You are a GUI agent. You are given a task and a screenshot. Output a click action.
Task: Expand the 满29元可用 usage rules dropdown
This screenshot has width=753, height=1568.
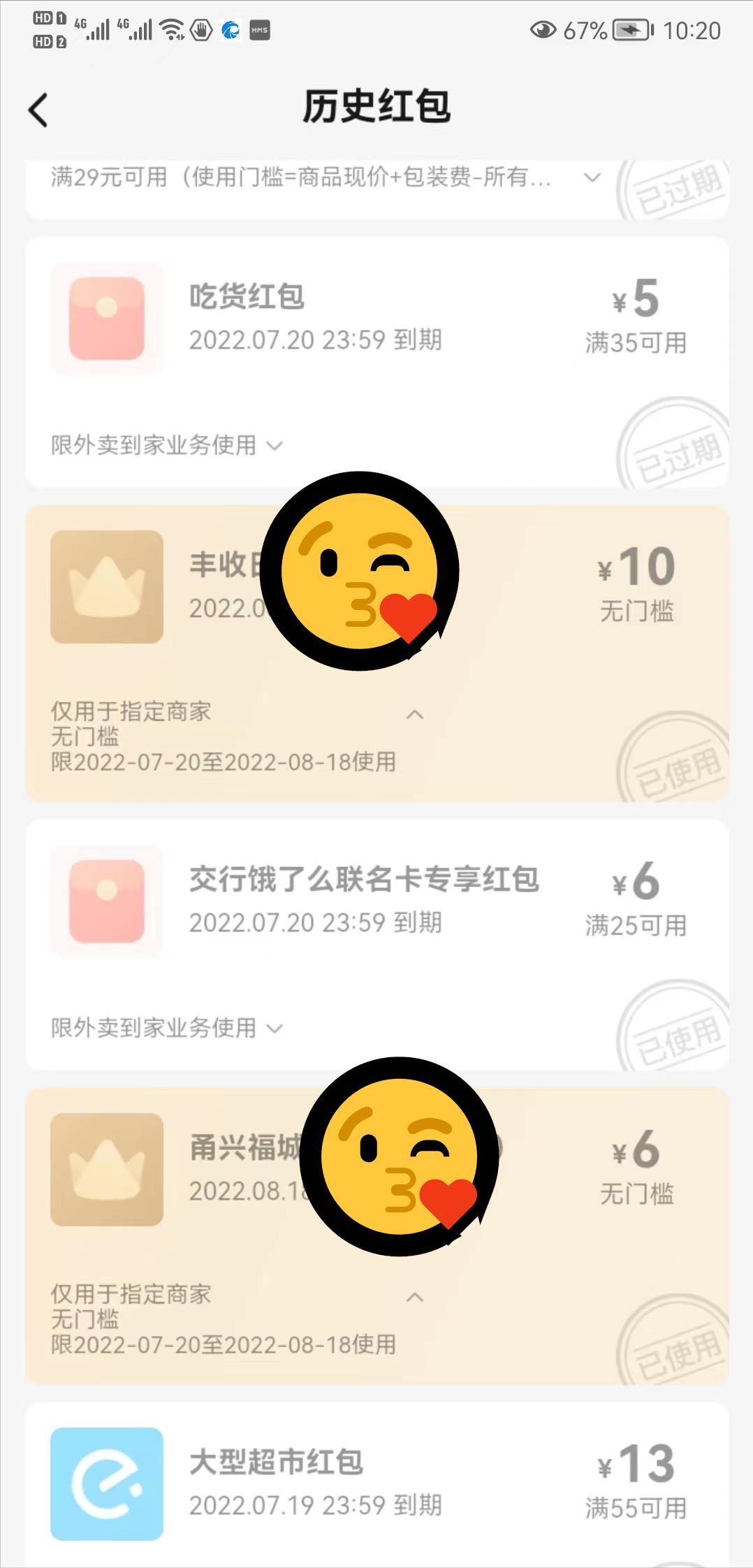[x=590, y=179]
